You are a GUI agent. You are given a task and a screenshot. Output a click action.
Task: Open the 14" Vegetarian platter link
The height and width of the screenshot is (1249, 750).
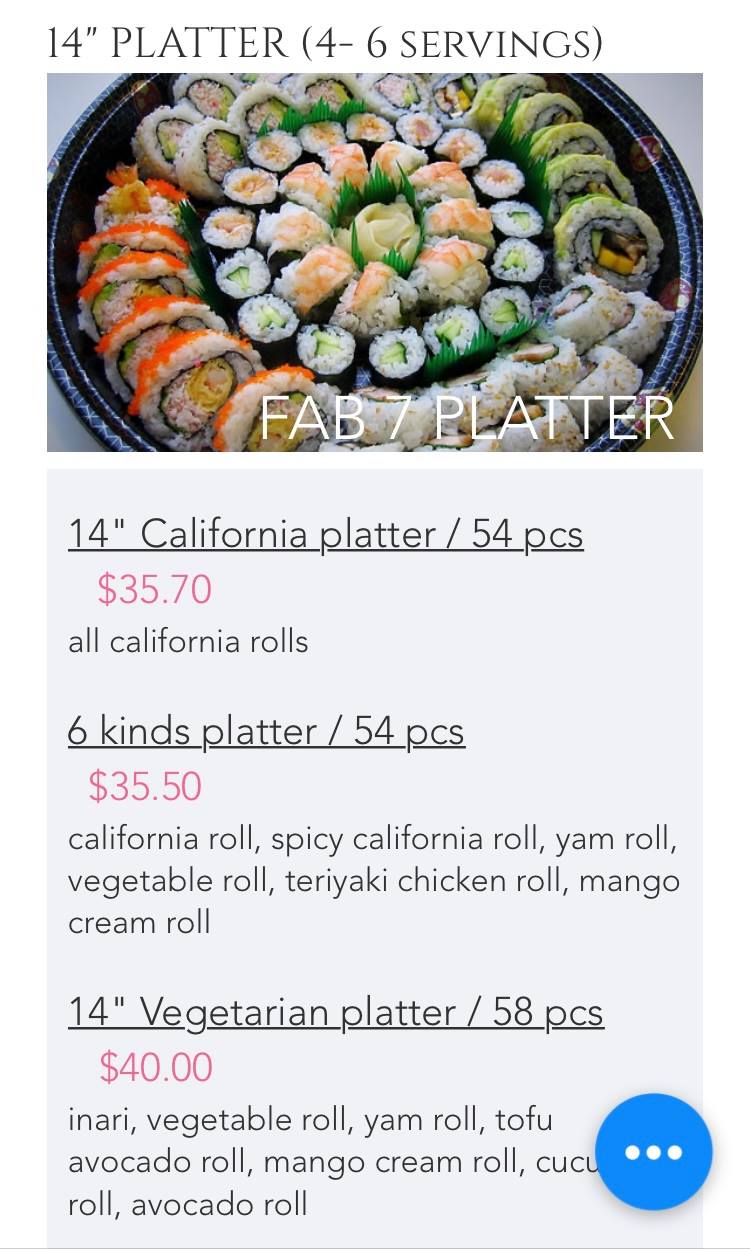click(x=336, y=1012)
